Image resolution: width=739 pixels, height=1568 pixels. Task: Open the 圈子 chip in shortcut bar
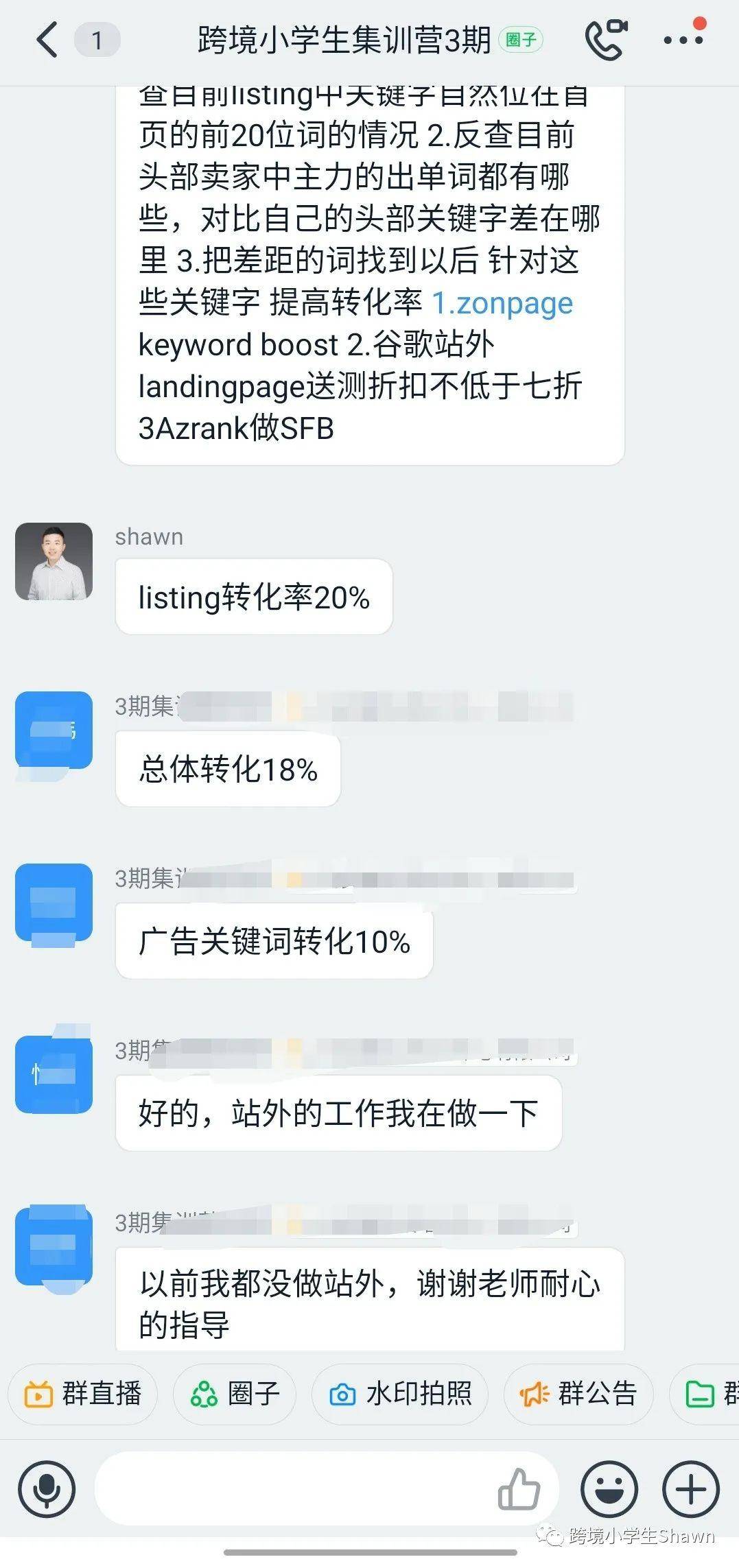click(x=235, y=1394)
